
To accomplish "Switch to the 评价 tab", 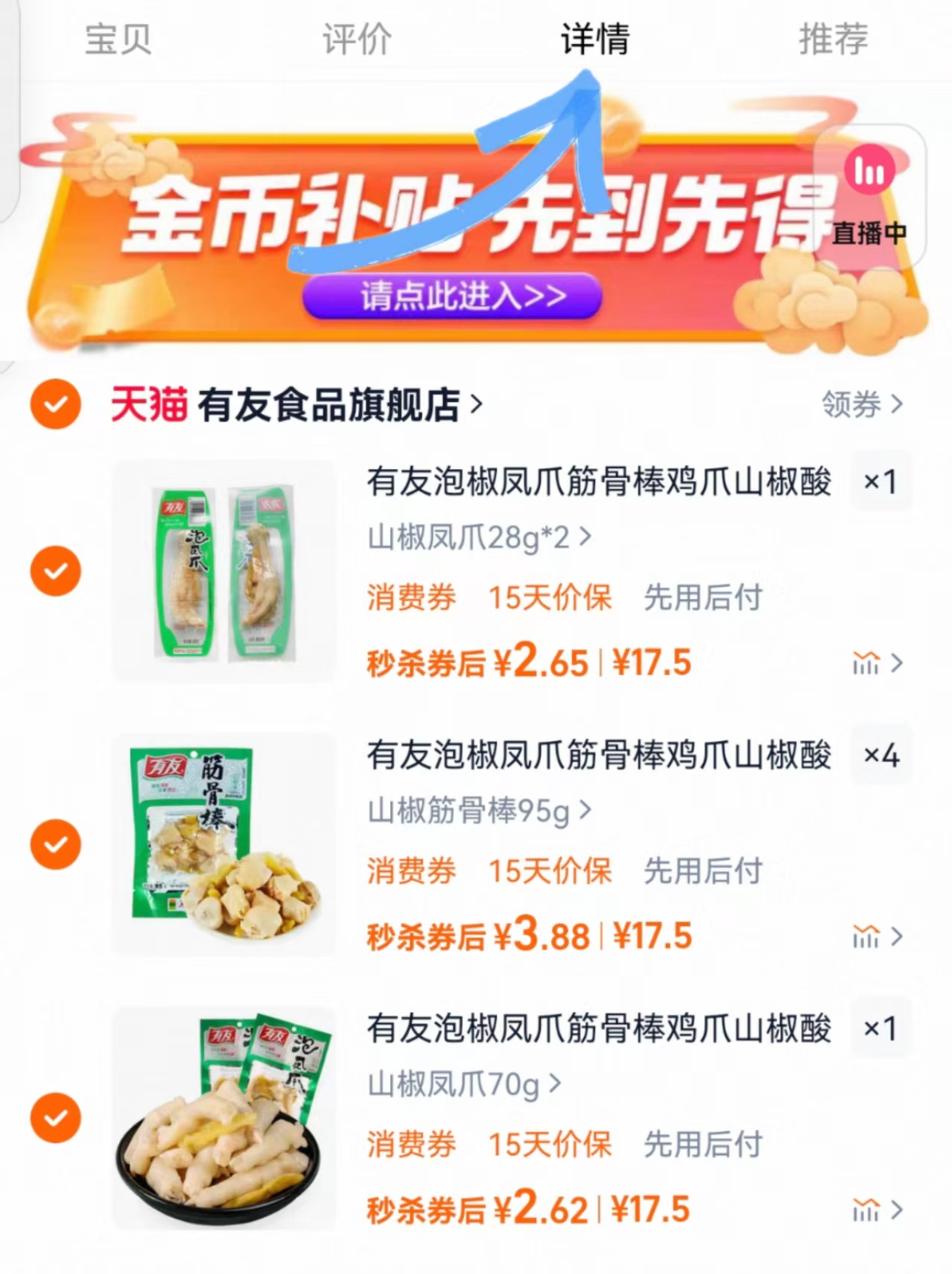I will [x=357, y=39].
